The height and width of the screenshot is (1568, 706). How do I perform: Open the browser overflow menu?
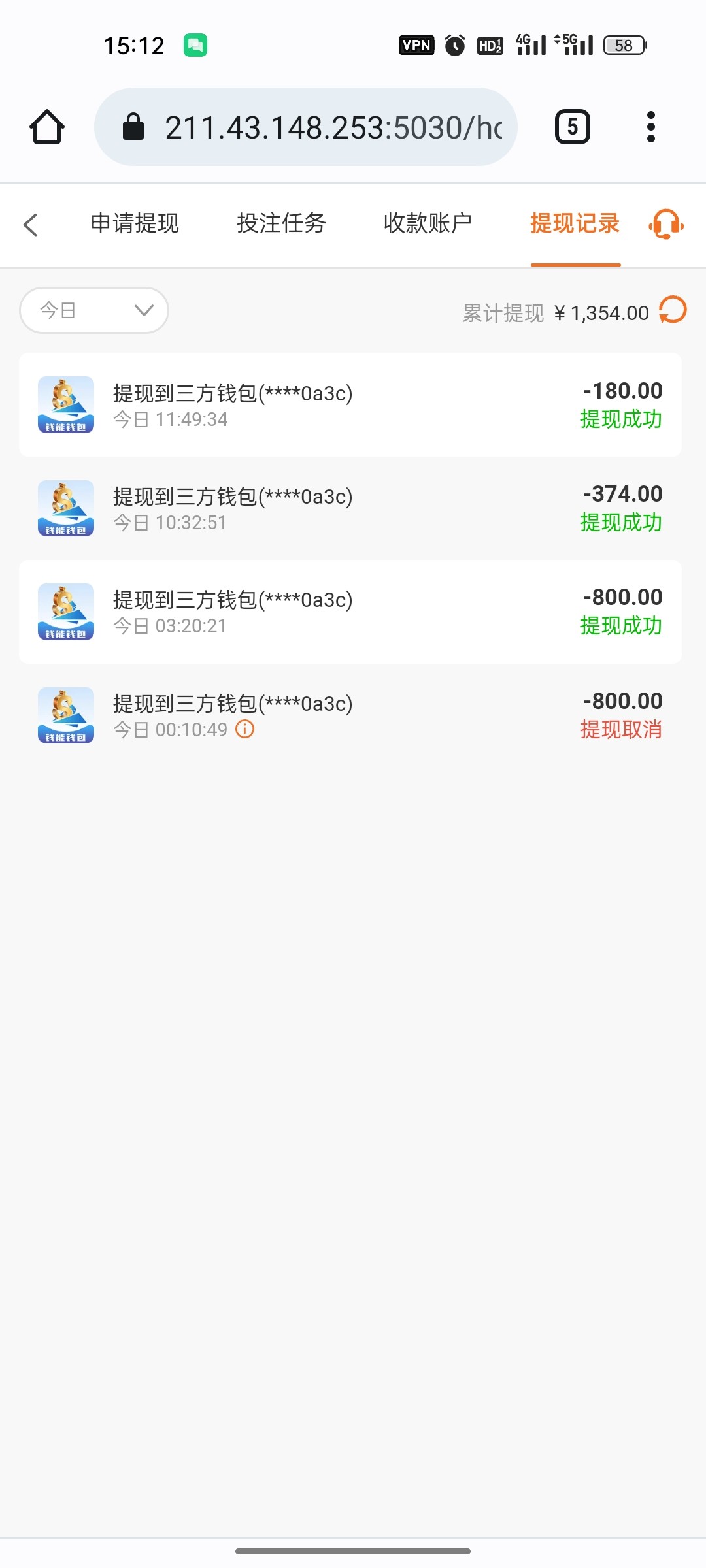[650, 127]
